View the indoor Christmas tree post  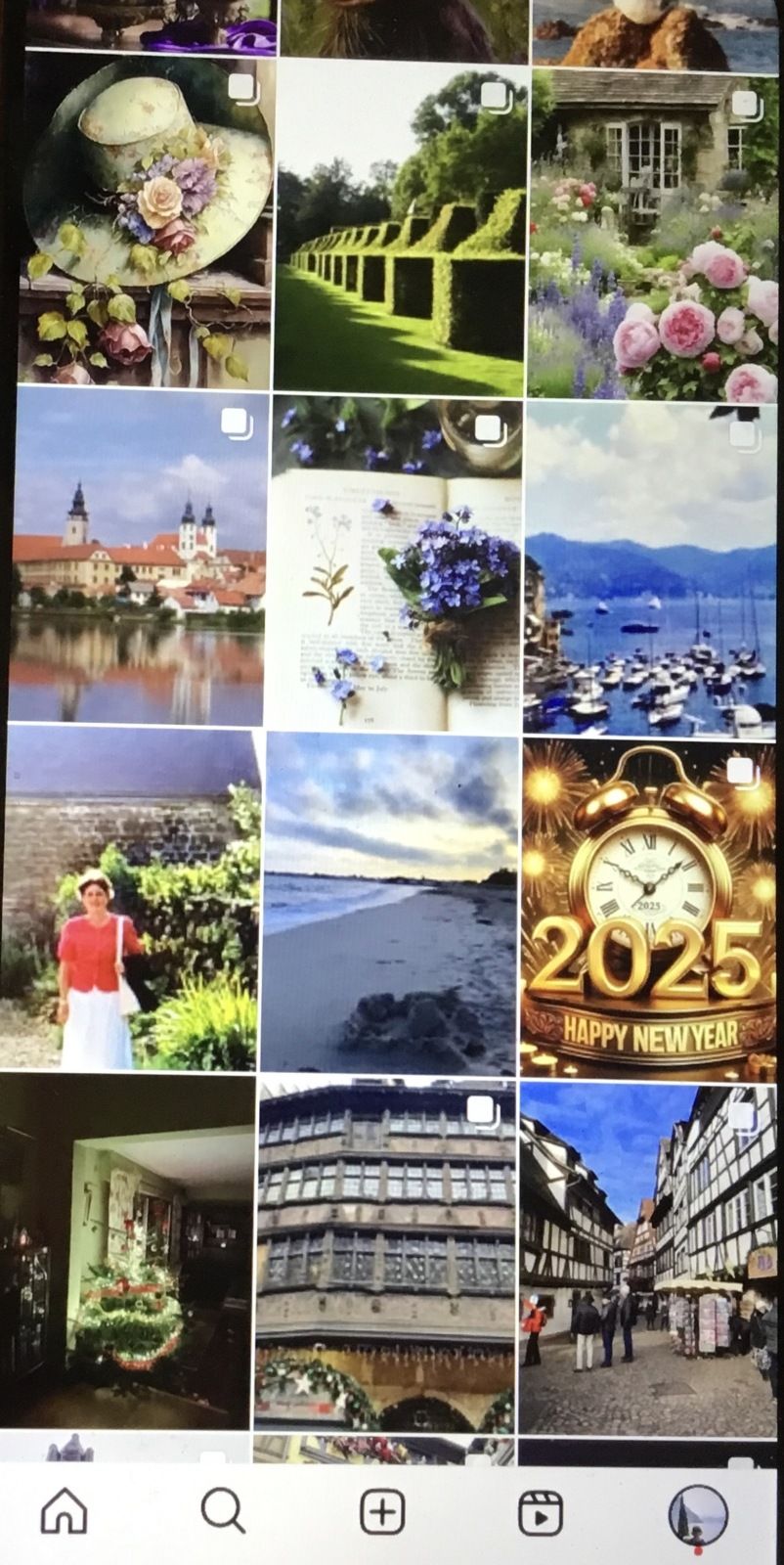(x=127, y=1251)
